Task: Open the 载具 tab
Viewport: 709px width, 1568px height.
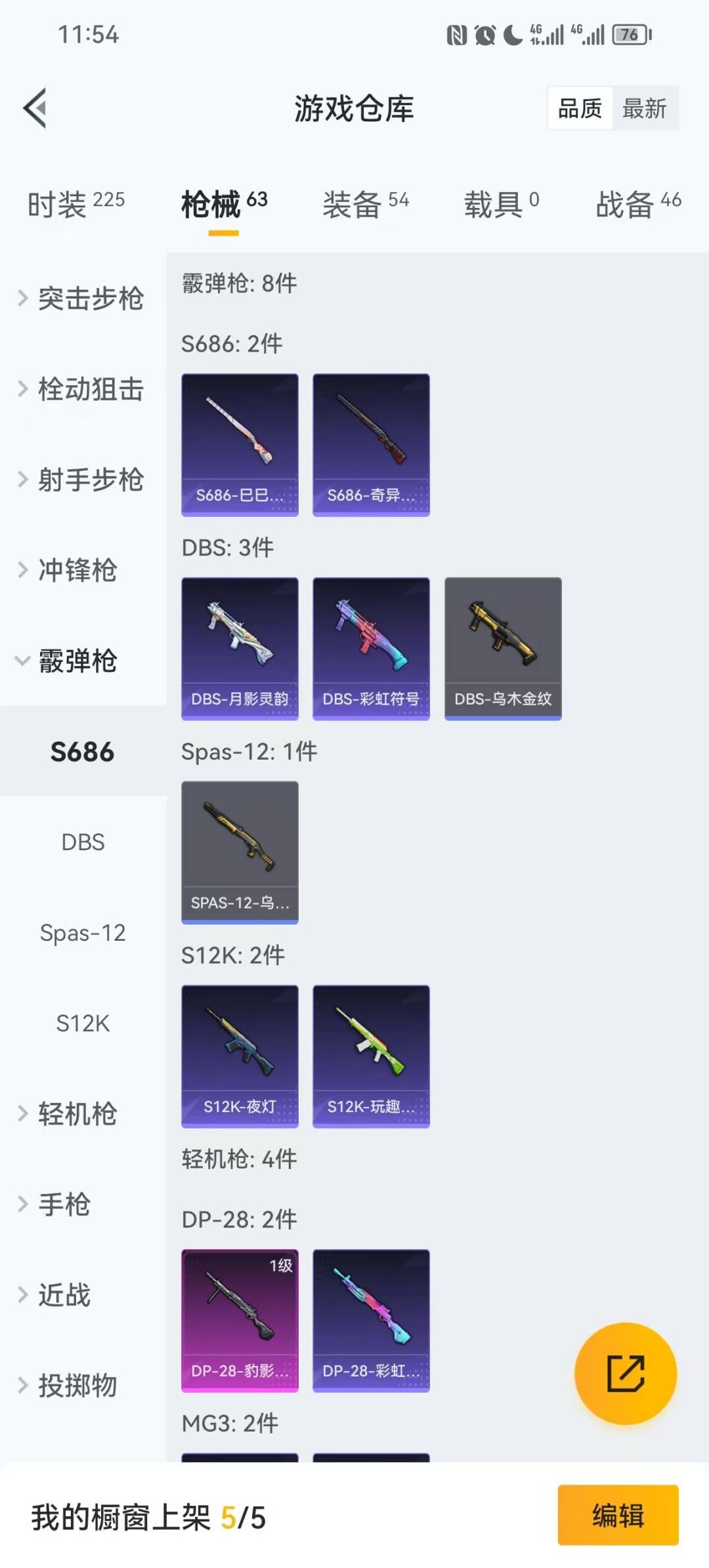Action: (x=502, y=204)
